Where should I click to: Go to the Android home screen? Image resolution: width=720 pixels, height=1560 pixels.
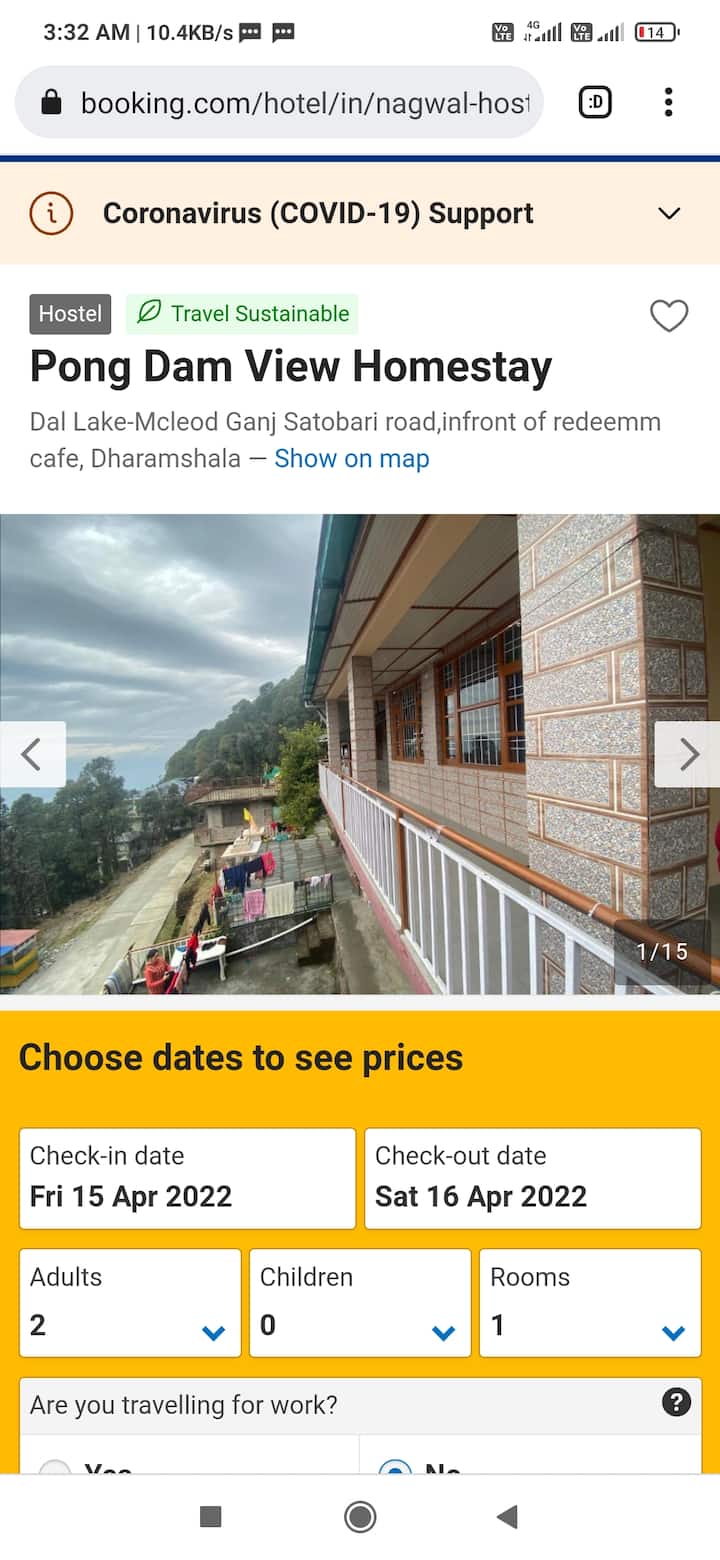click(x=360, y=1517)
